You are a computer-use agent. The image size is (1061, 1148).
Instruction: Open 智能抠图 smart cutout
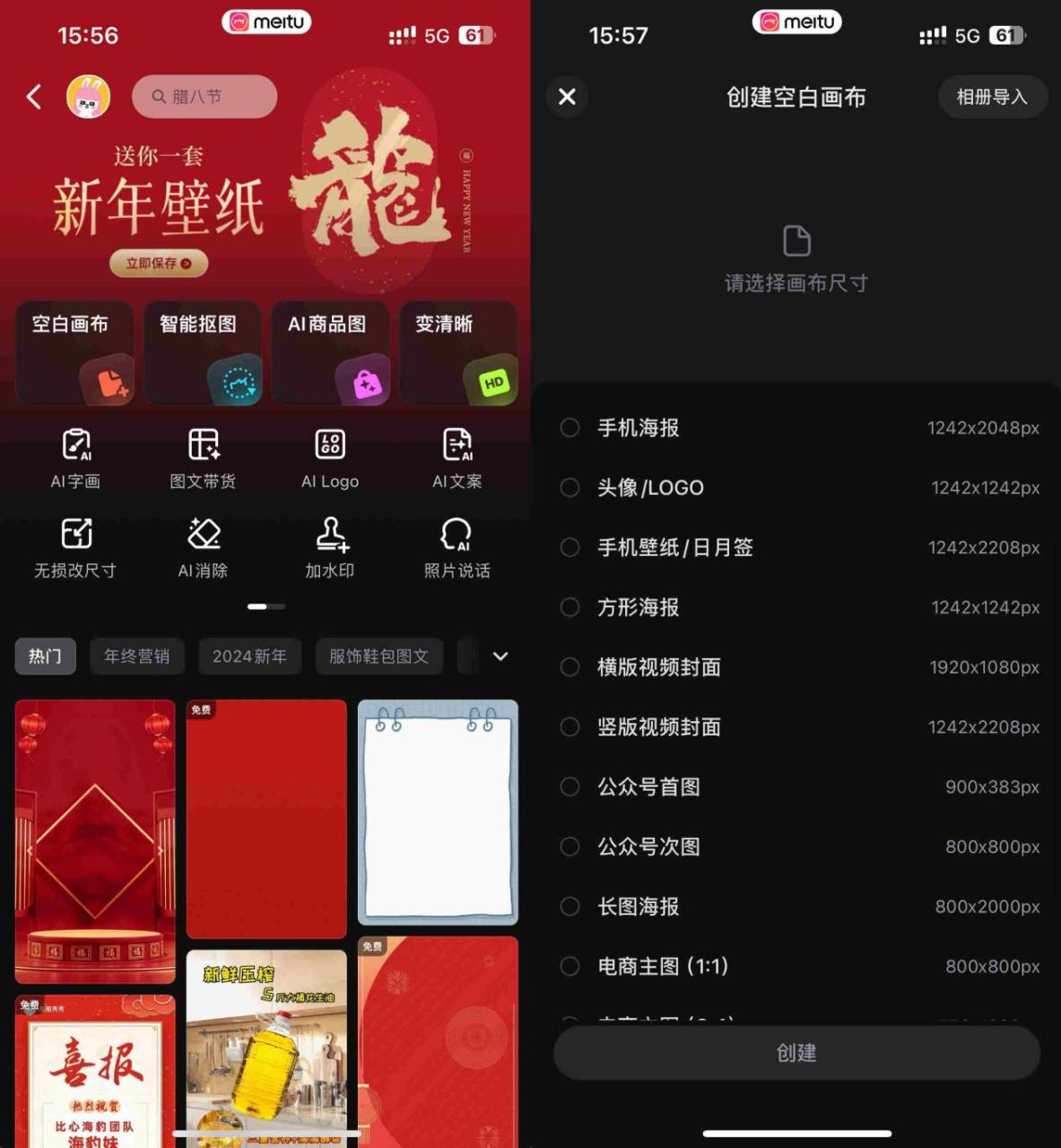pyautogui.click(x=203, y=353)
